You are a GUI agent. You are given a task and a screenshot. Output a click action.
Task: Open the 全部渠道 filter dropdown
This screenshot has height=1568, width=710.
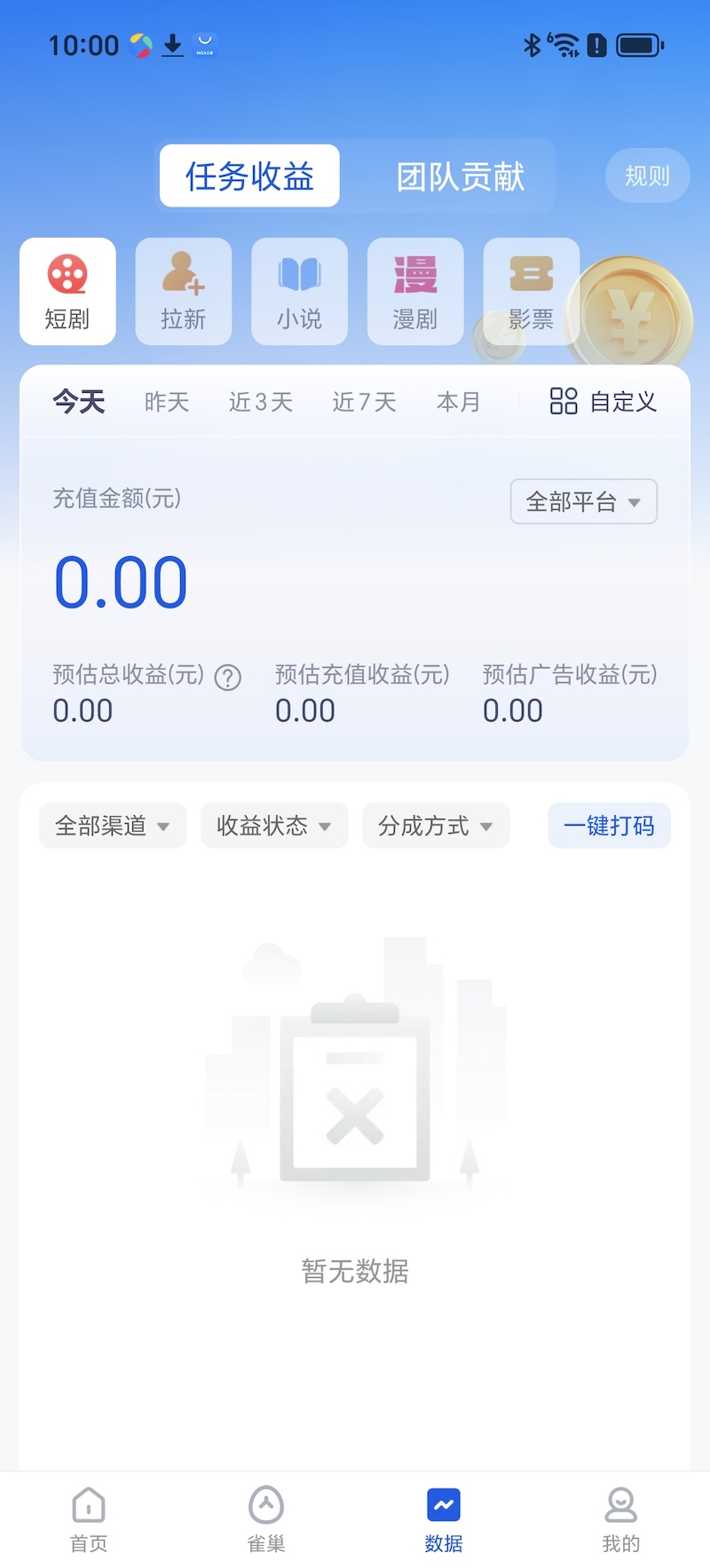pos(112,825)
